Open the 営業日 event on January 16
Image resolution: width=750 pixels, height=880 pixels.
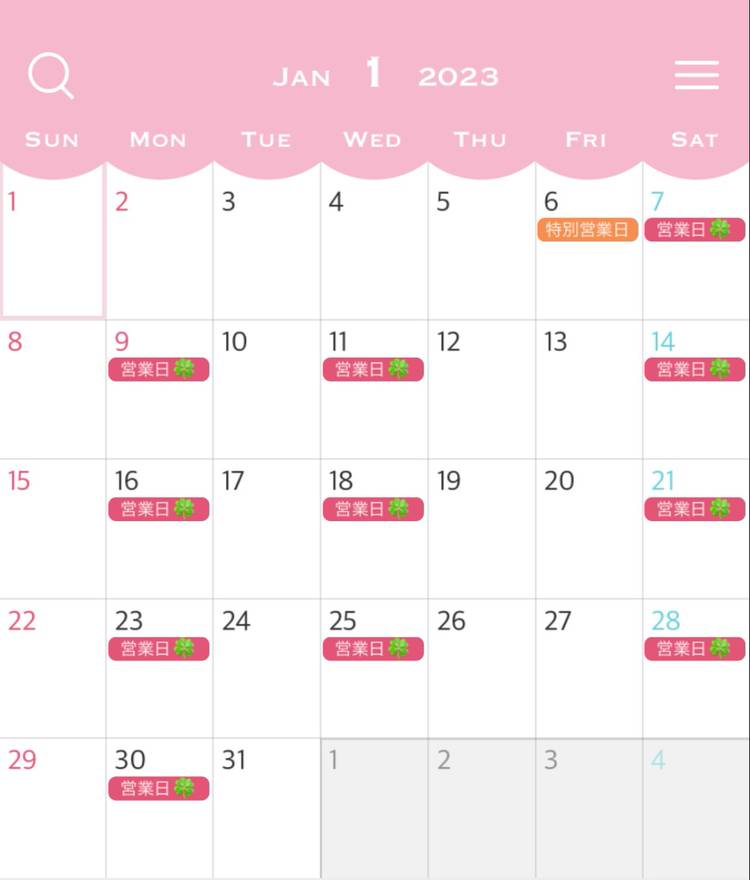(x=158, y=509)
